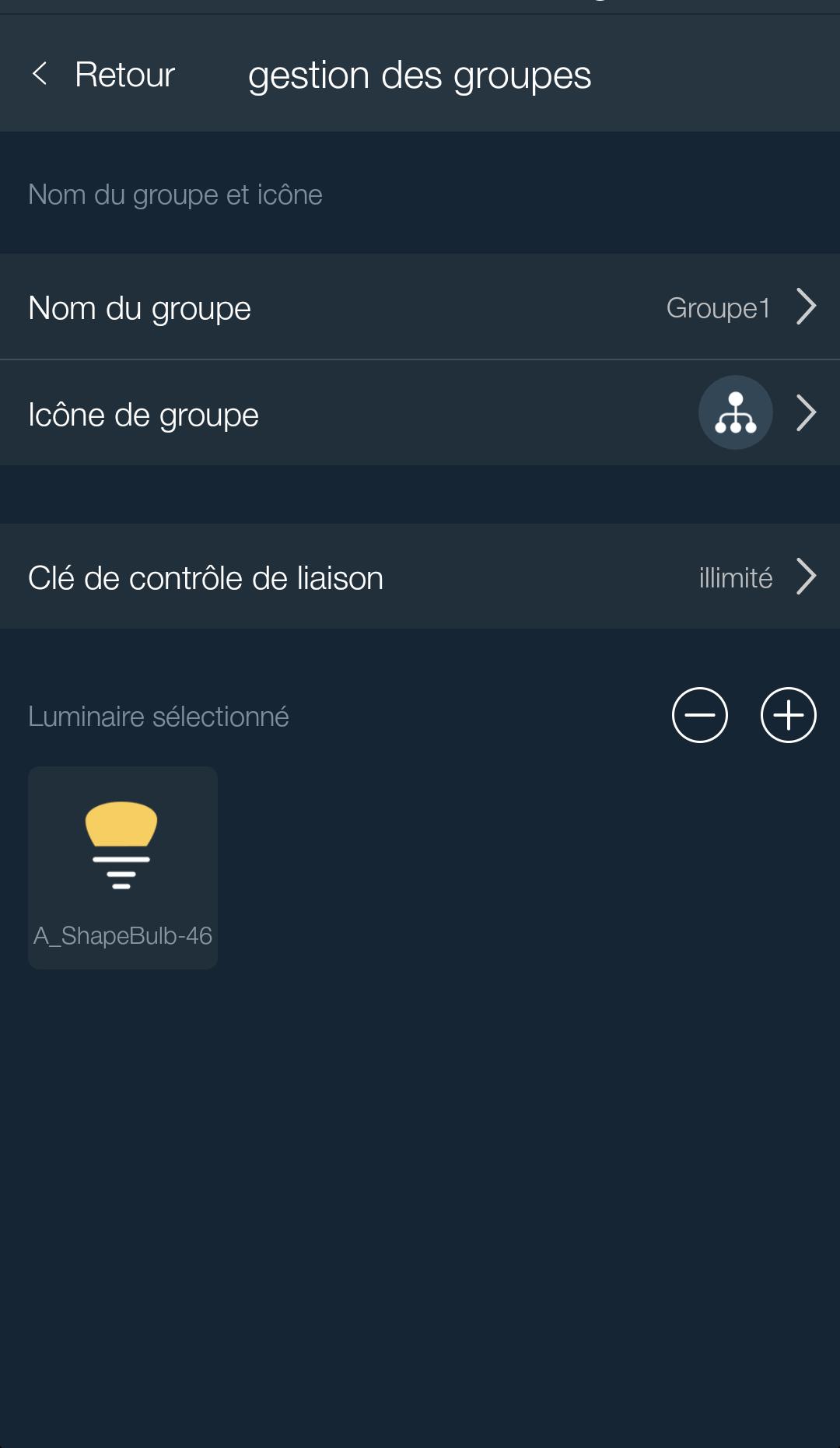Select the A_ShapeBulb-46 luminaire tile
The image size is (840, 1448).
click(123, 867)
